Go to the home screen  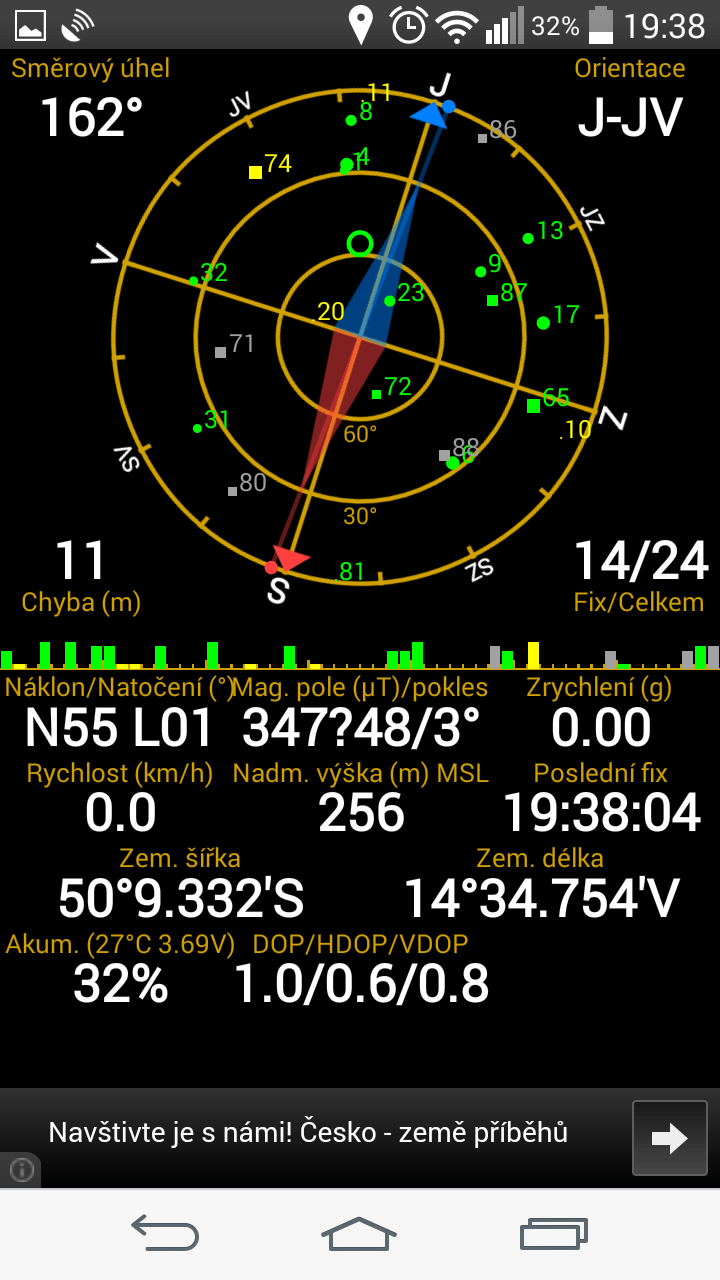click(359, 1233)
